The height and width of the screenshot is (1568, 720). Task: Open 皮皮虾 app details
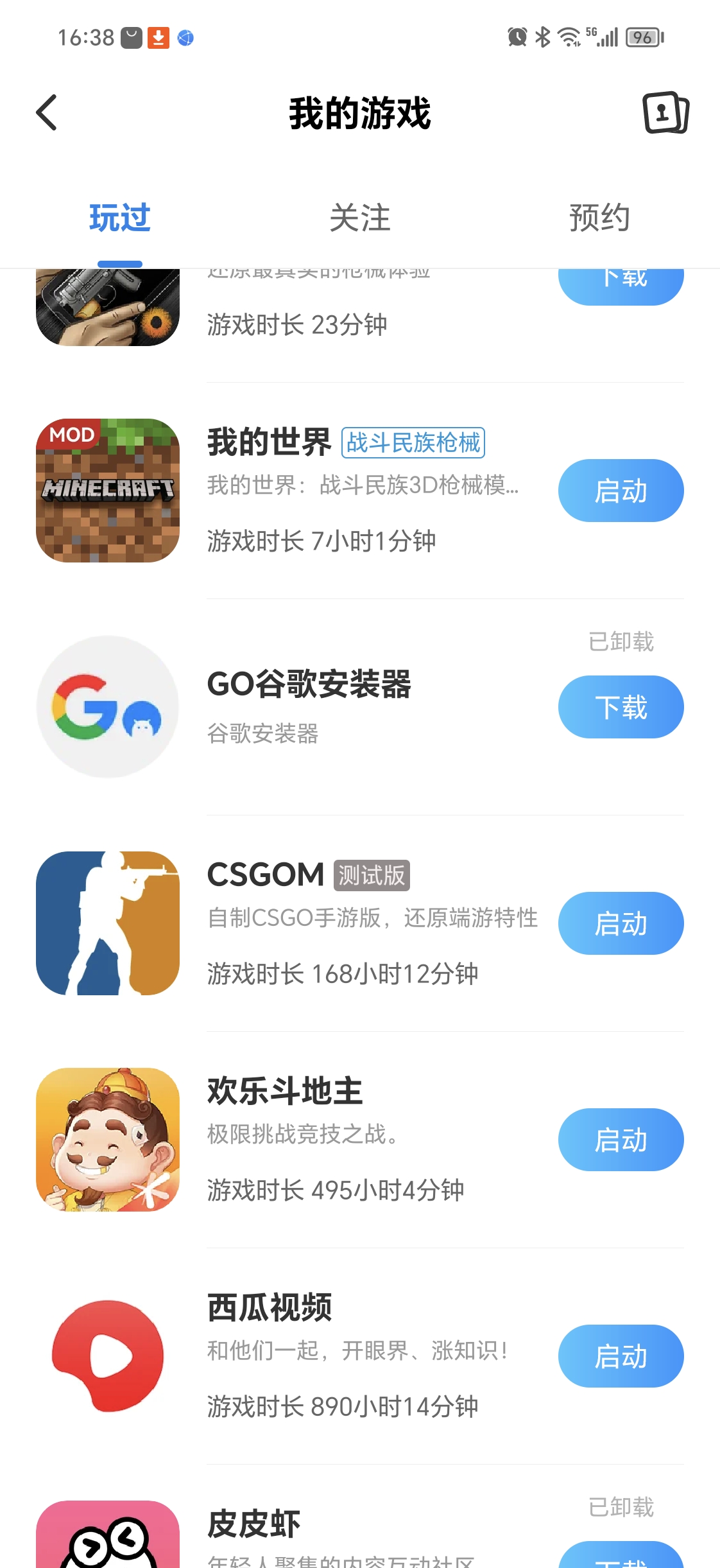[x=254, y=1525]
